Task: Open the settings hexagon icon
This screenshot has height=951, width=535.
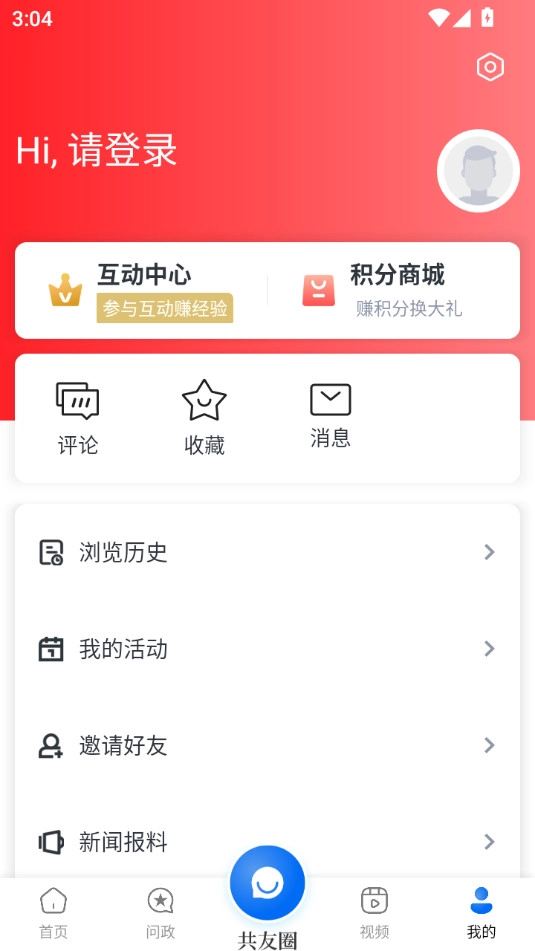Action: [x=490, y=67]
